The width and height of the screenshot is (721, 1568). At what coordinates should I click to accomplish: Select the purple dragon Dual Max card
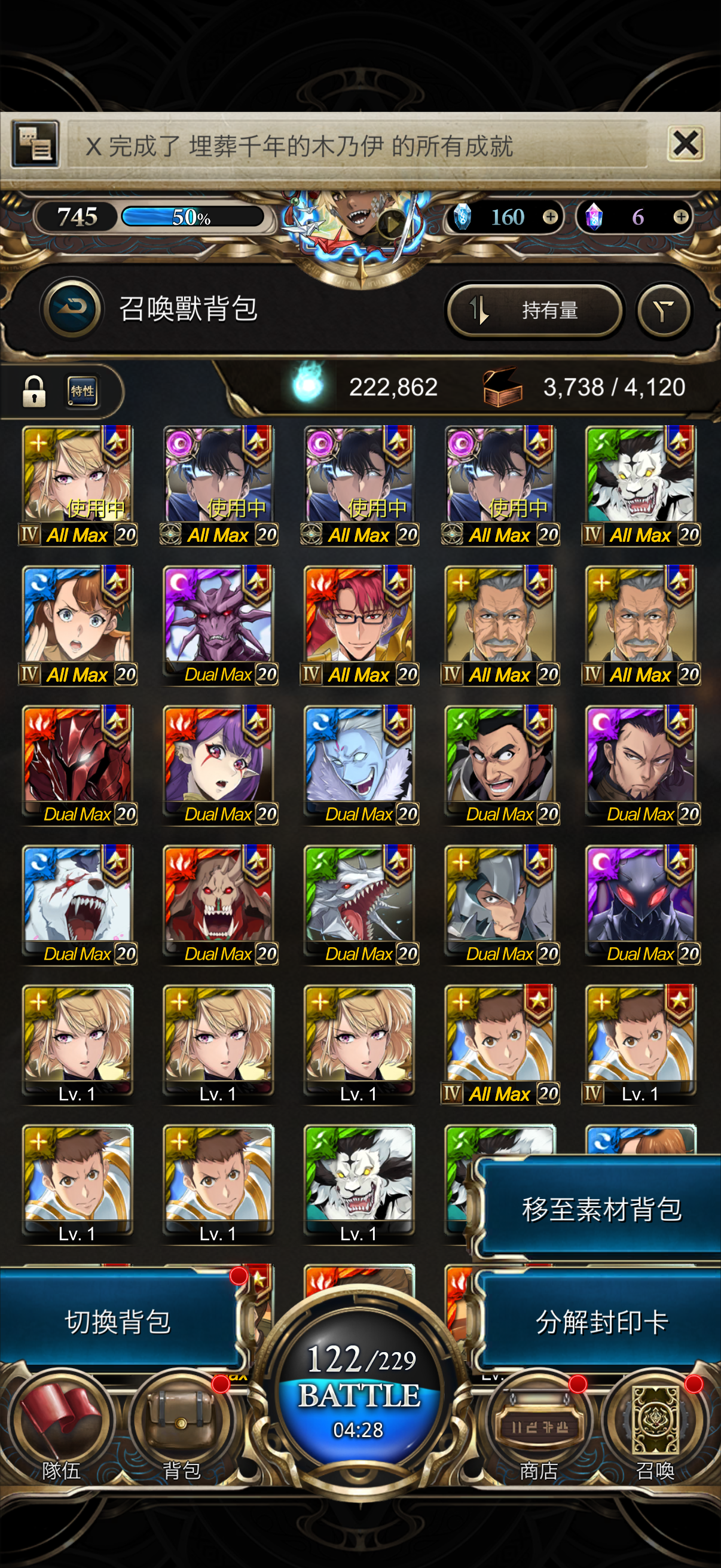pyautogui.click(x=218, y=624)
